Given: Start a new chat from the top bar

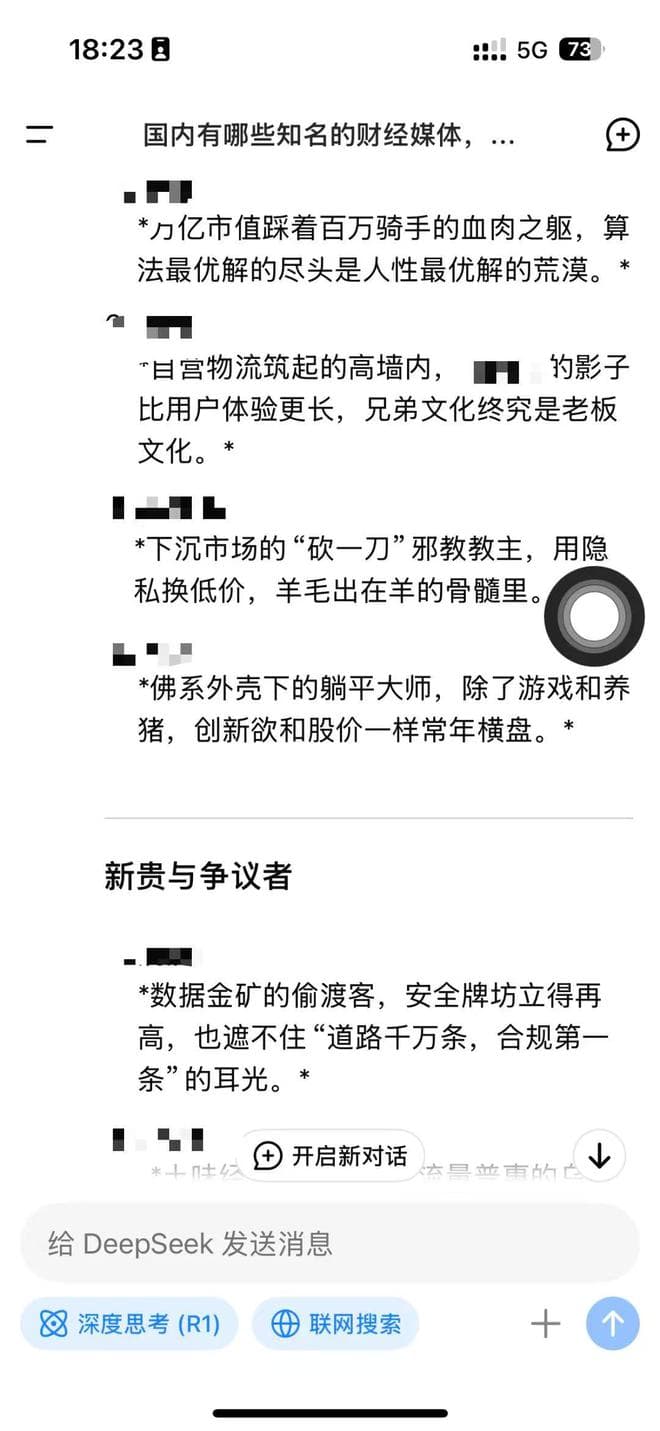Looking at the screenshot, I should click(x=622, y=135).
